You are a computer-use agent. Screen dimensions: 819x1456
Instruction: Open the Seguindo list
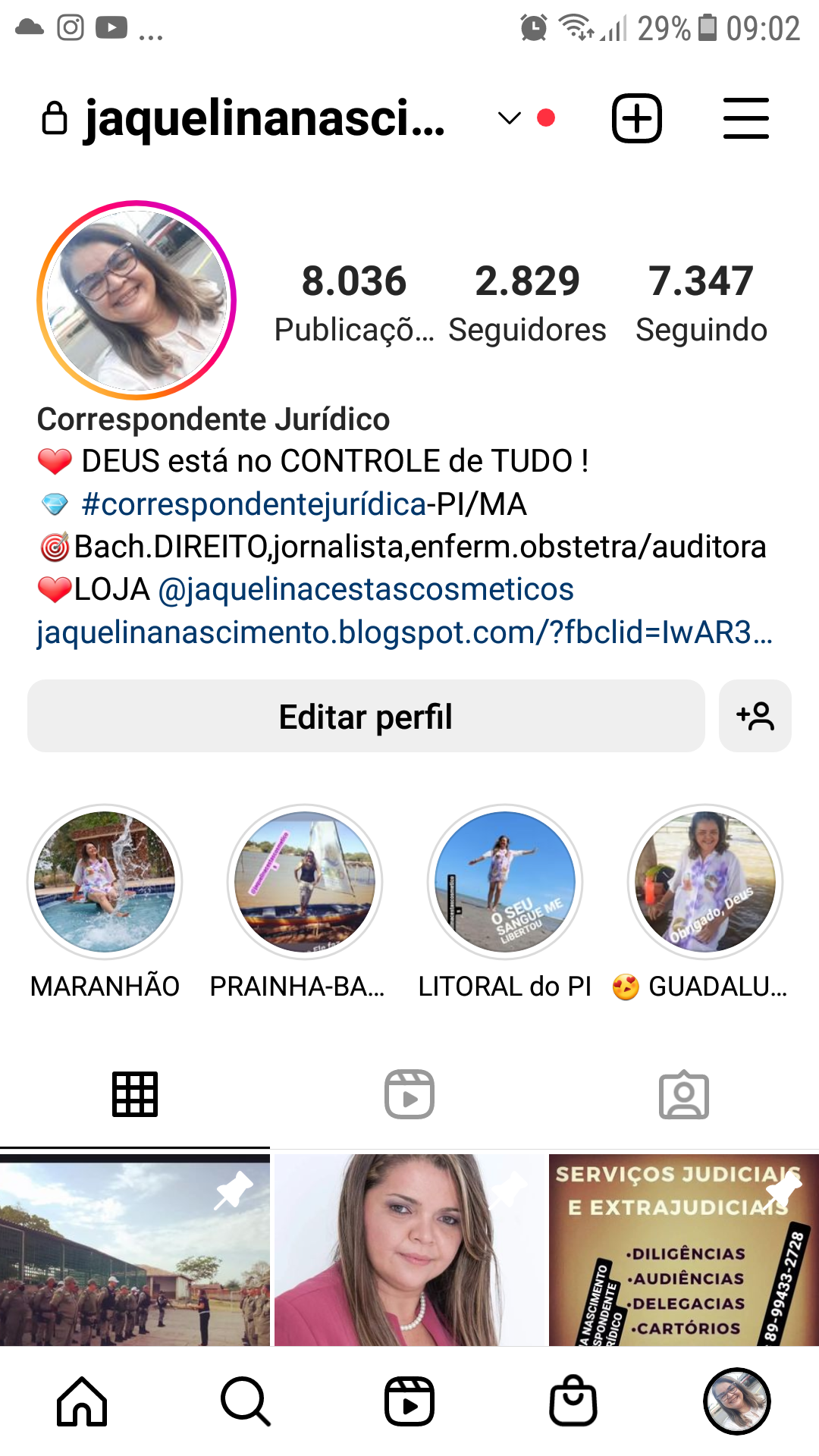point(701,303)
